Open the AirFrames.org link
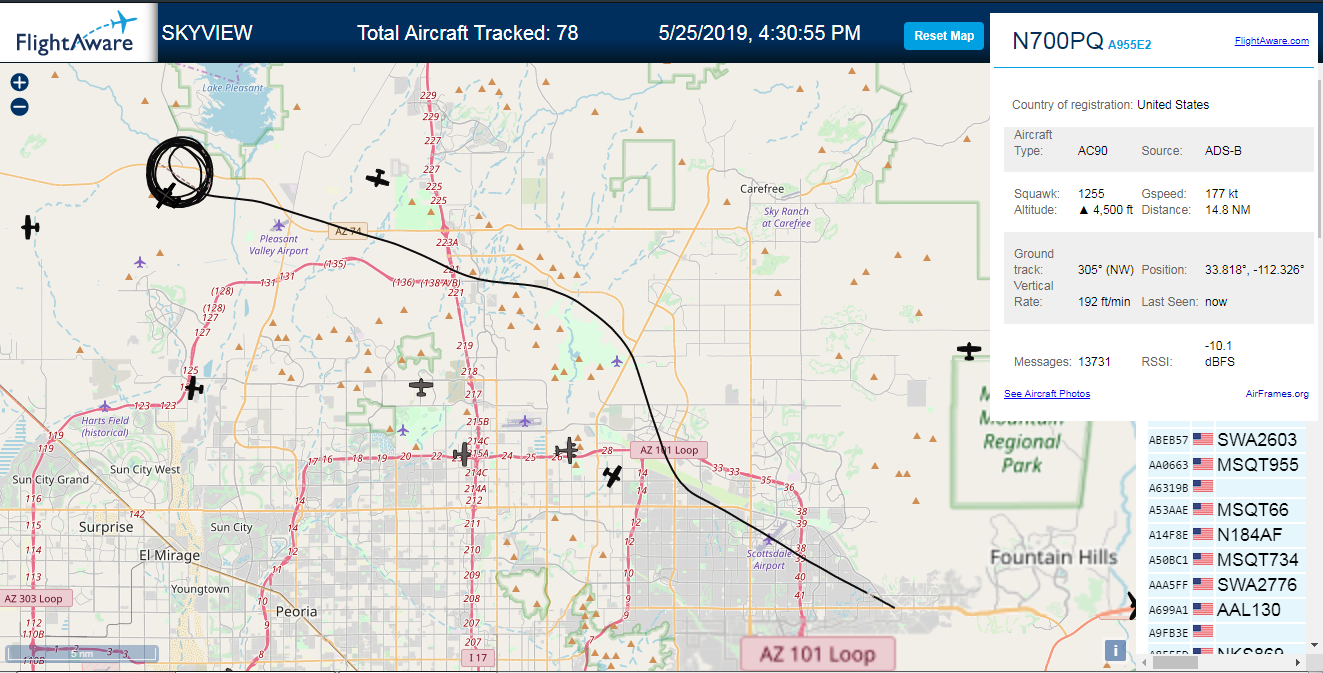This screenshot has height=673, width=1323. click(1277, 394)
